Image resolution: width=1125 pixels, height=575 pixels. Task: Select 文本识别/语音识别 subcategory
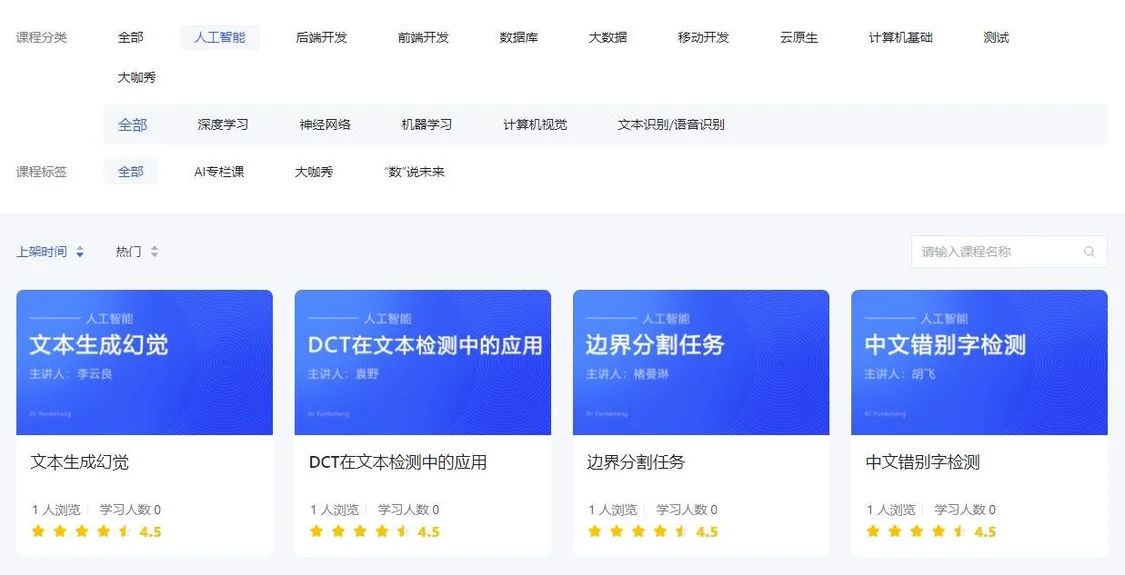click(x=671, y=125)
